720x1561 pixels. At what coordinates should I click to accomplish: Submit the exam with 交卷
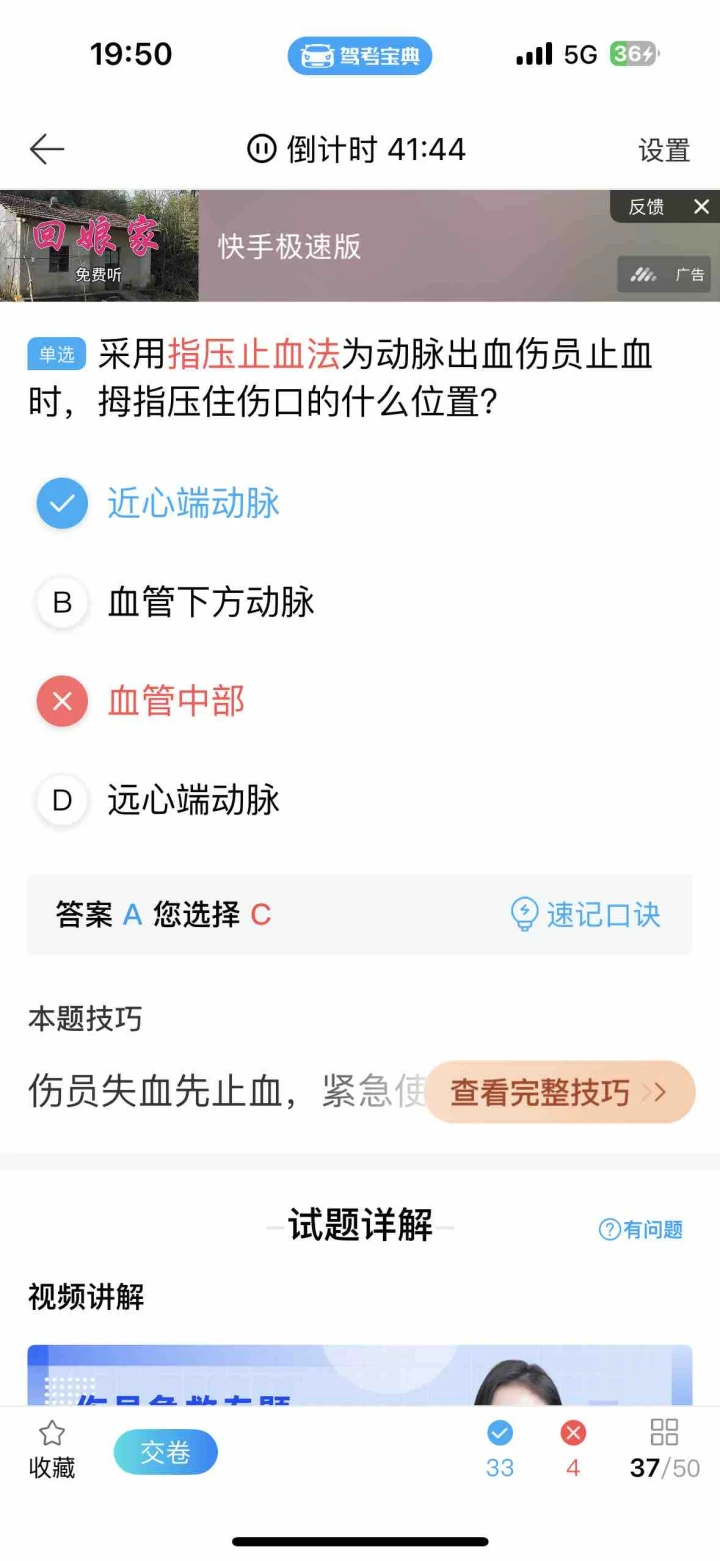coord(165,1452)
